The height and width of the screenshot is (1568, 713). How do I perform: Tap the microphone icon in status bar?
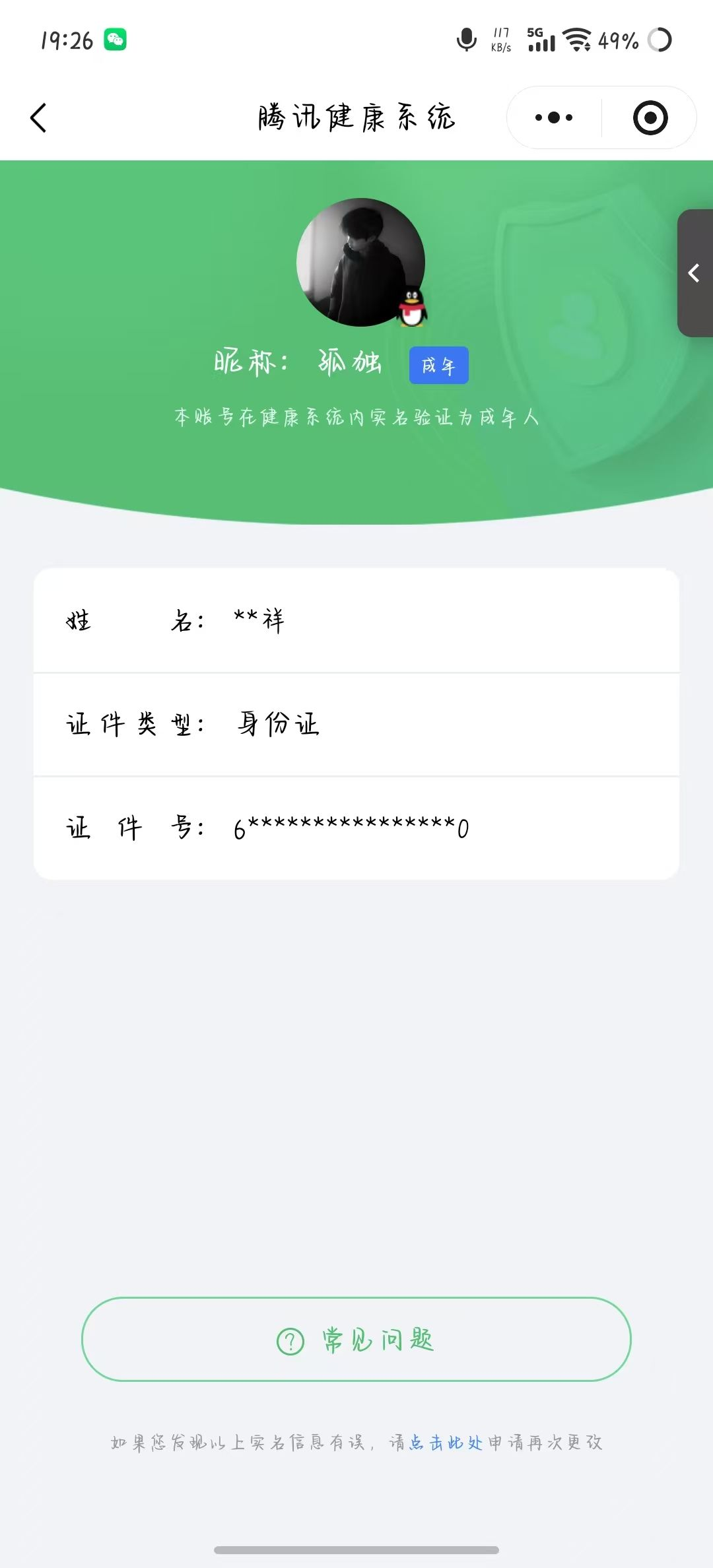(466, 40)
